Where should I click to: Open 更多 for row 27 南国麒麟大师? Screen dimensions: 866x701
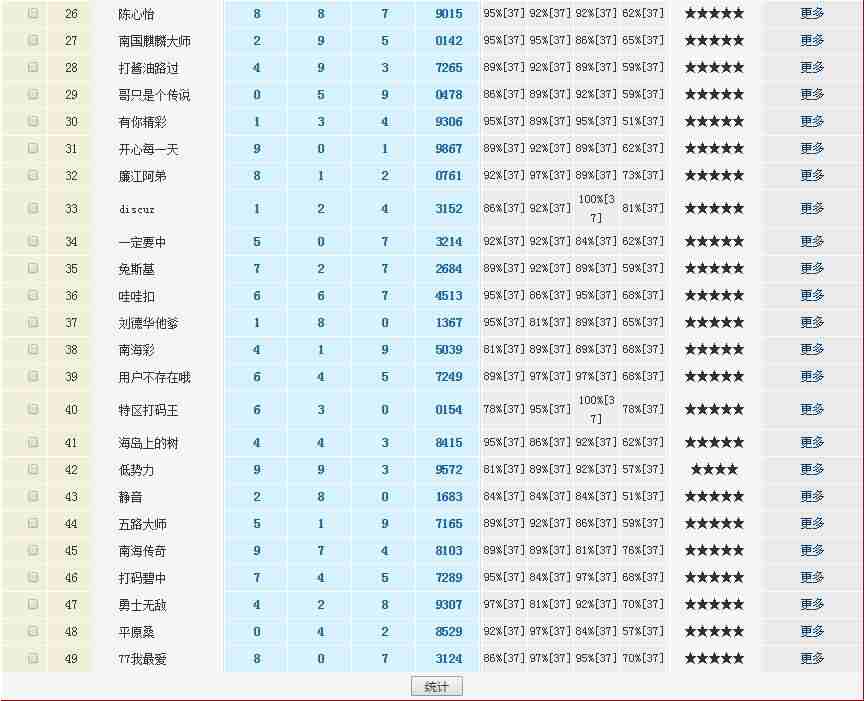pos(812,41)
